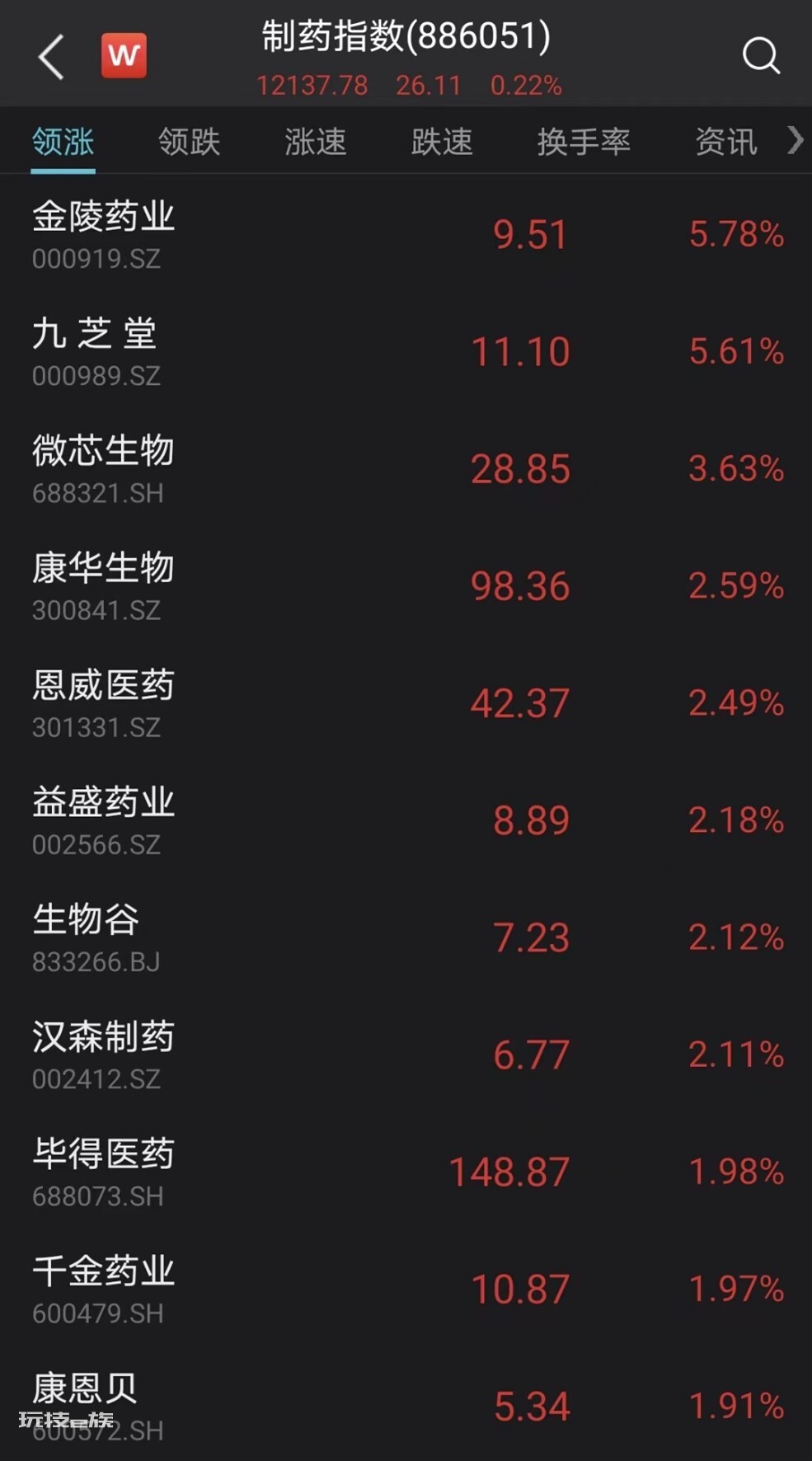Viewport: 812px width, 1461px height.
Task: Open the 金陵药业 stock row
Action: (406, 235)
